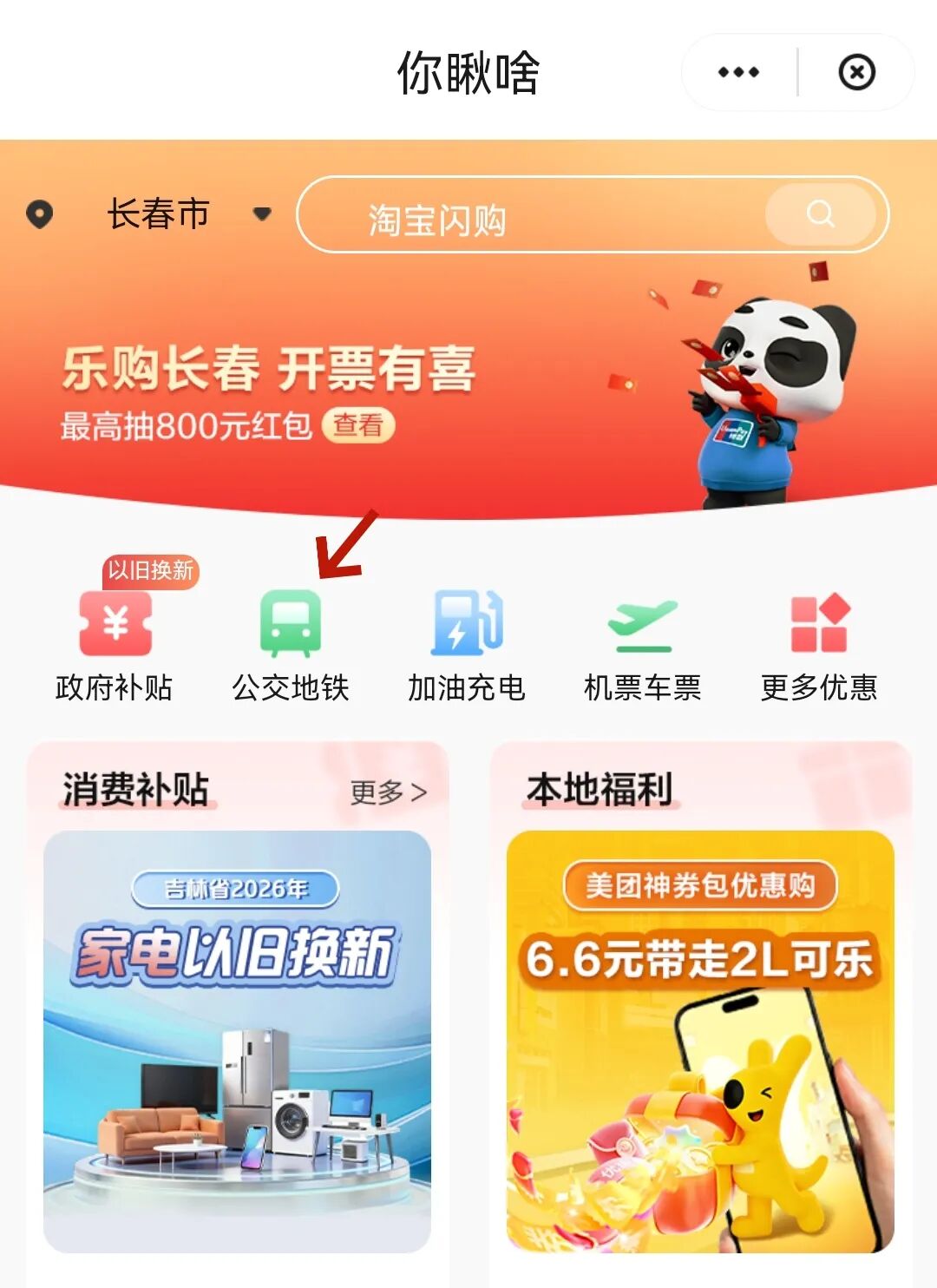This screenshot has height=1288, width=937.
Task: Tap 更多 beside 消费补贴
Action: pyautogui.click(x=388, y=792)
